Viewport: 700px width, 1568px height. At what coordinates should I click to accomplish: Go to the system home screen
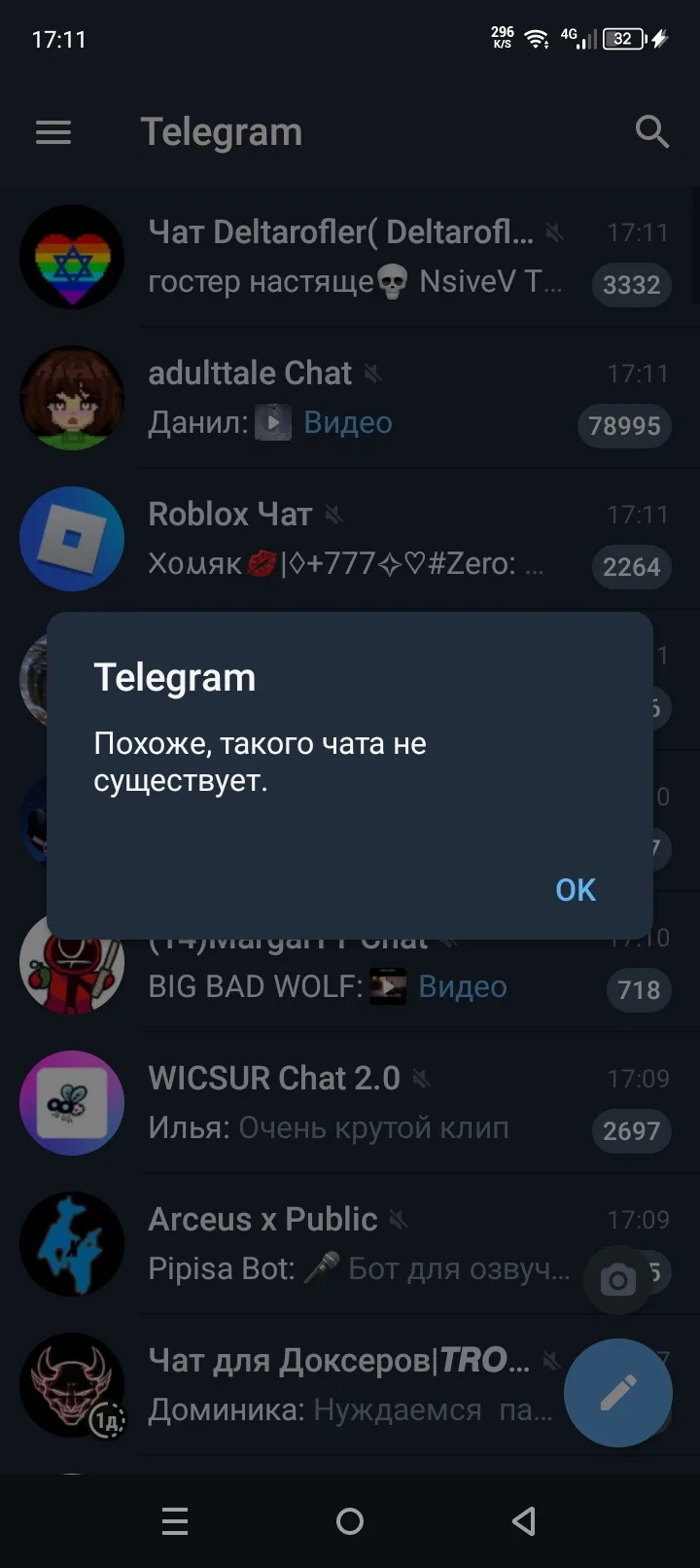click(350, 1521)
